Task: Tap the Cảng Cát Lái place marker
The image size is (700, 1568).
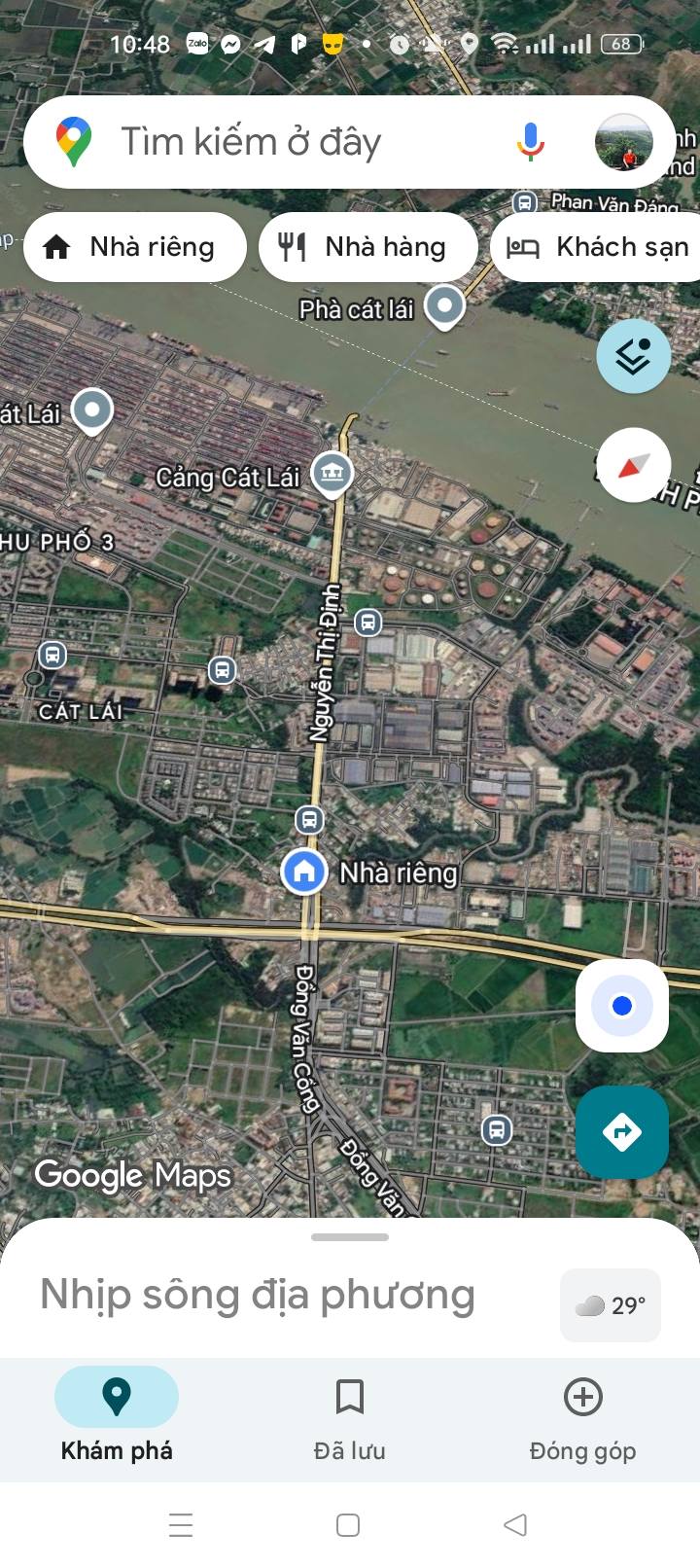Action: (332, 475)
